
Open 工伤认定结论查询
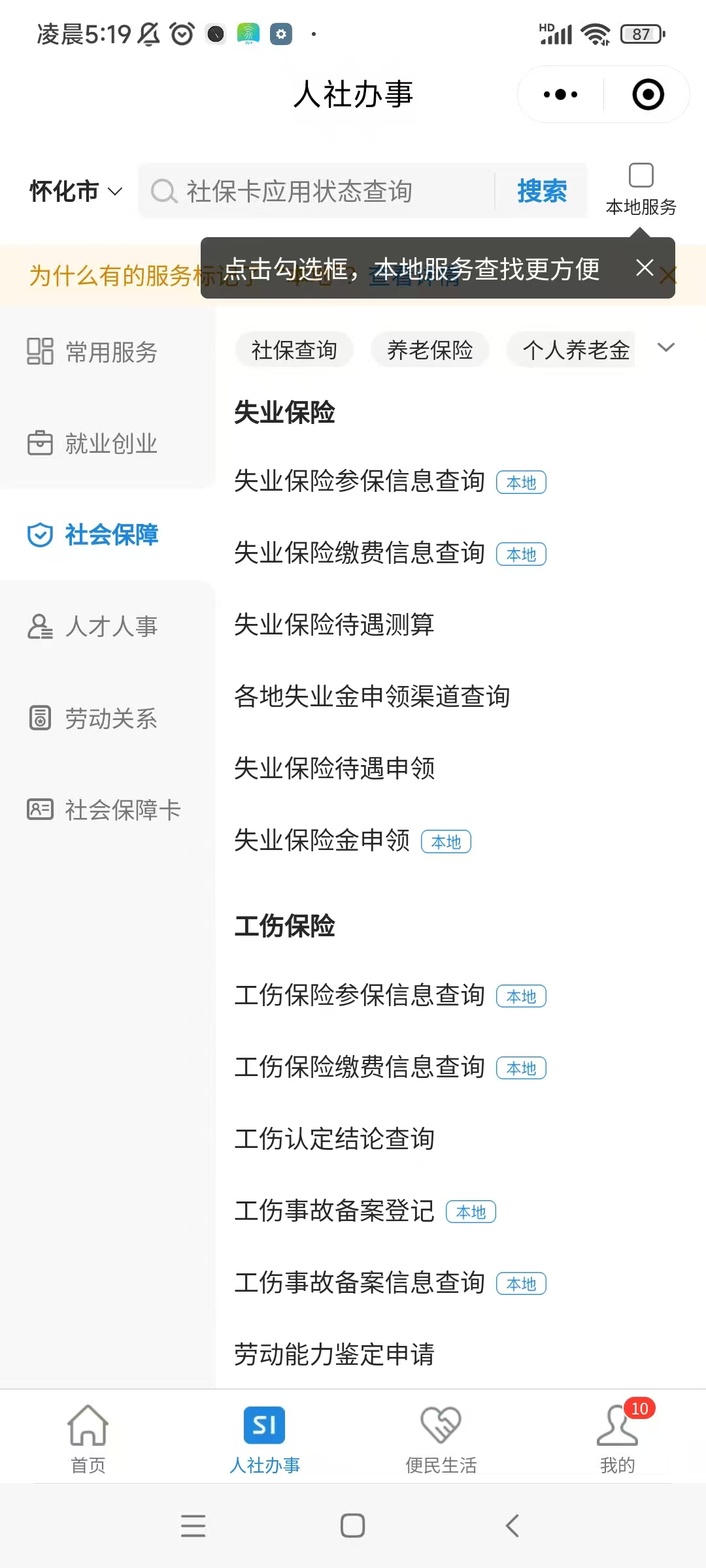(334, 1139)
